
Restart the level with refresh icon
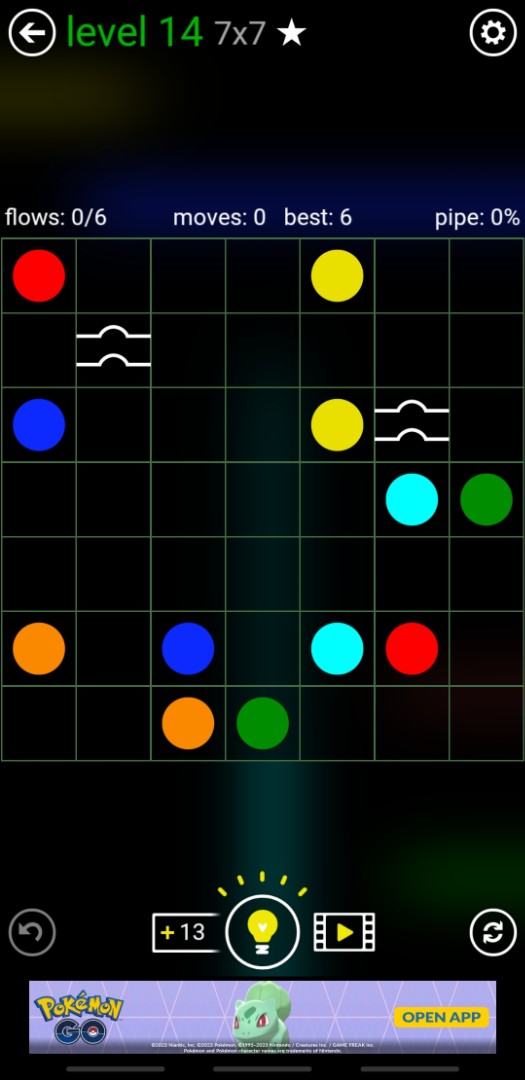493,932
